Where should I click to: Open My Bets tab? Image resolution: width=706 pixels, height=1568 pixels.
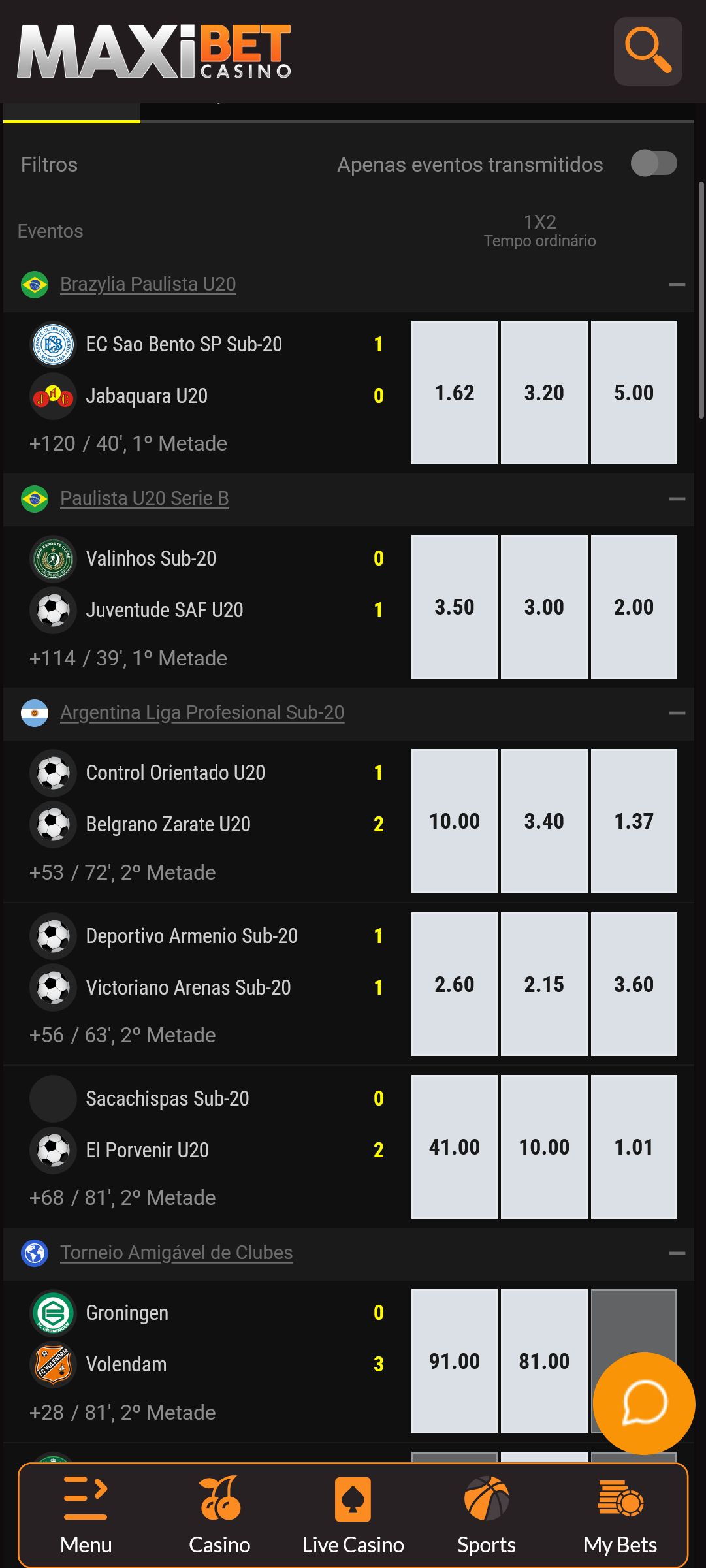click(x=620, y=1515)
